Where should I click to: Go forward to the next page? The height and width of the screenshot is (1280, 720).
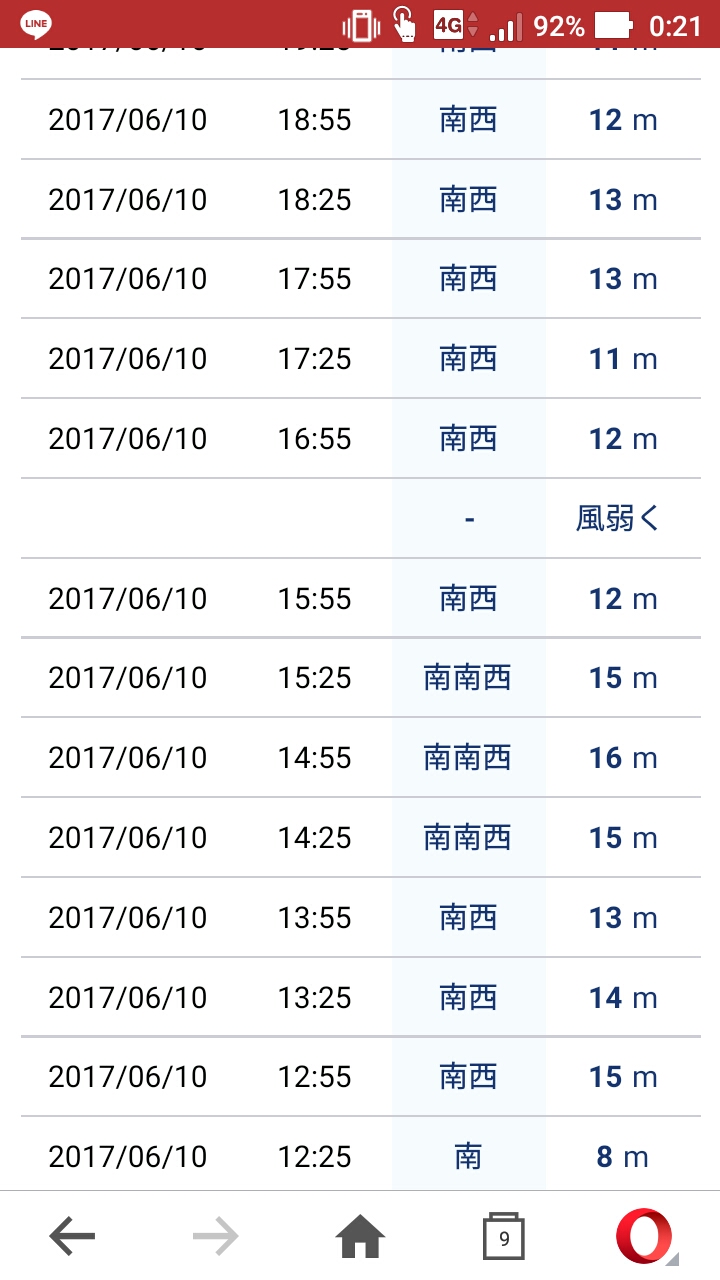216,1237
